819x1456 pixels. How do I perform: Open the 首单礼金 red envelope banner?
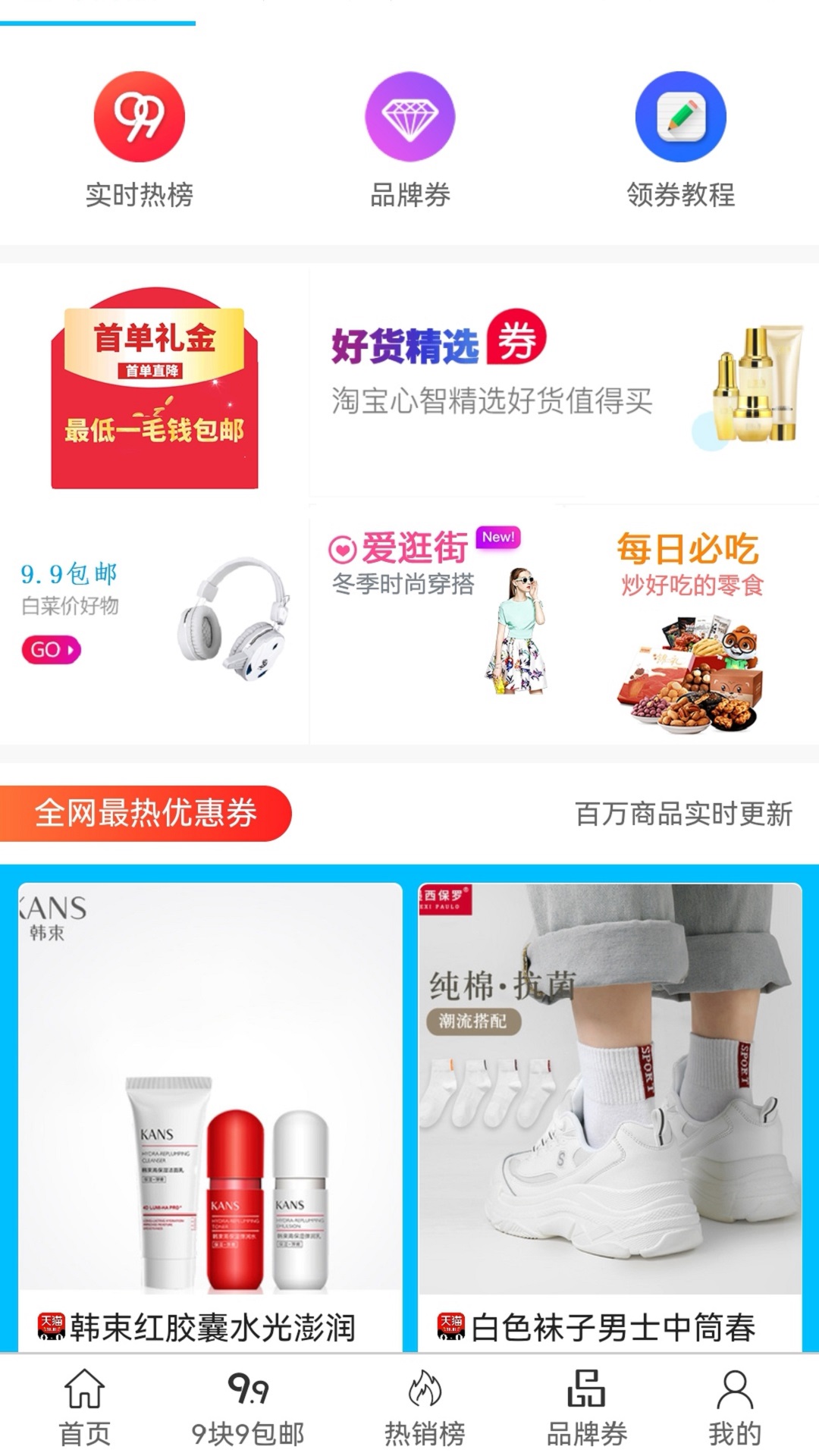[155, 388]
